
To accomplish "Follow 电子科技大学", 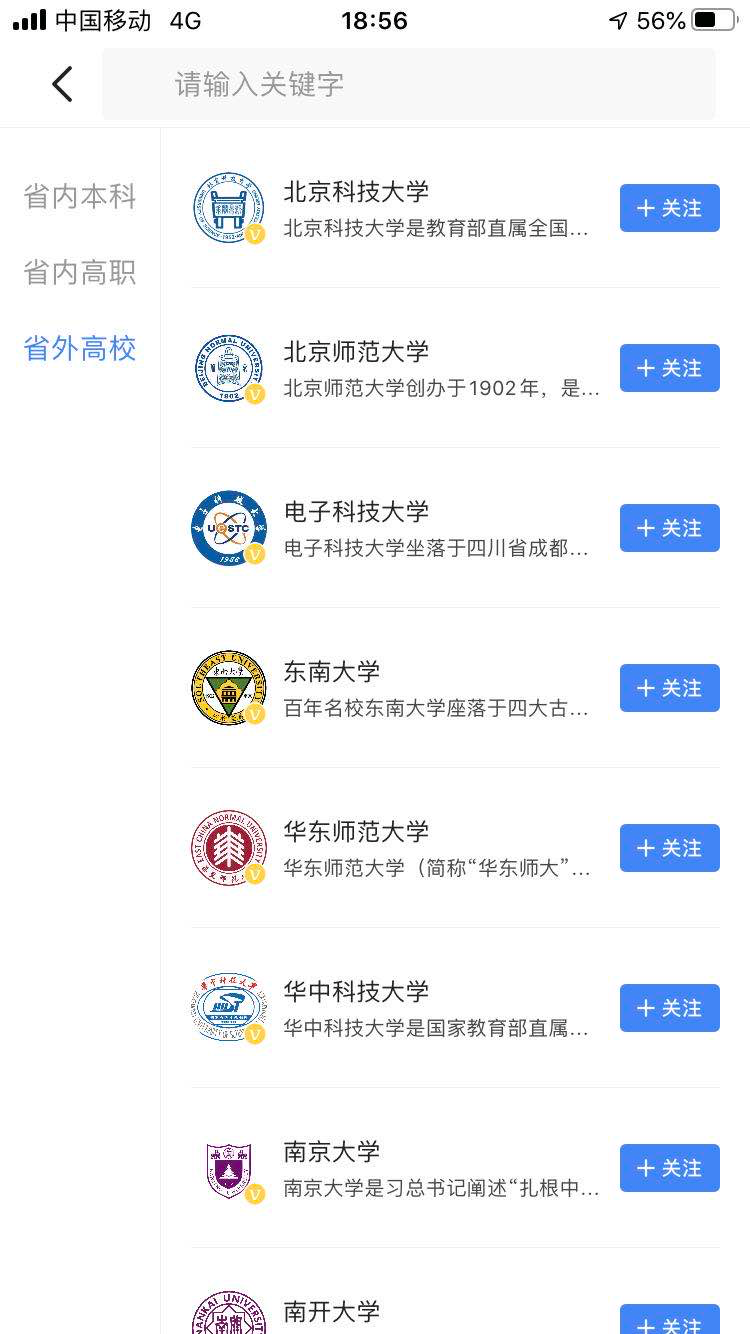I will 669,528.
